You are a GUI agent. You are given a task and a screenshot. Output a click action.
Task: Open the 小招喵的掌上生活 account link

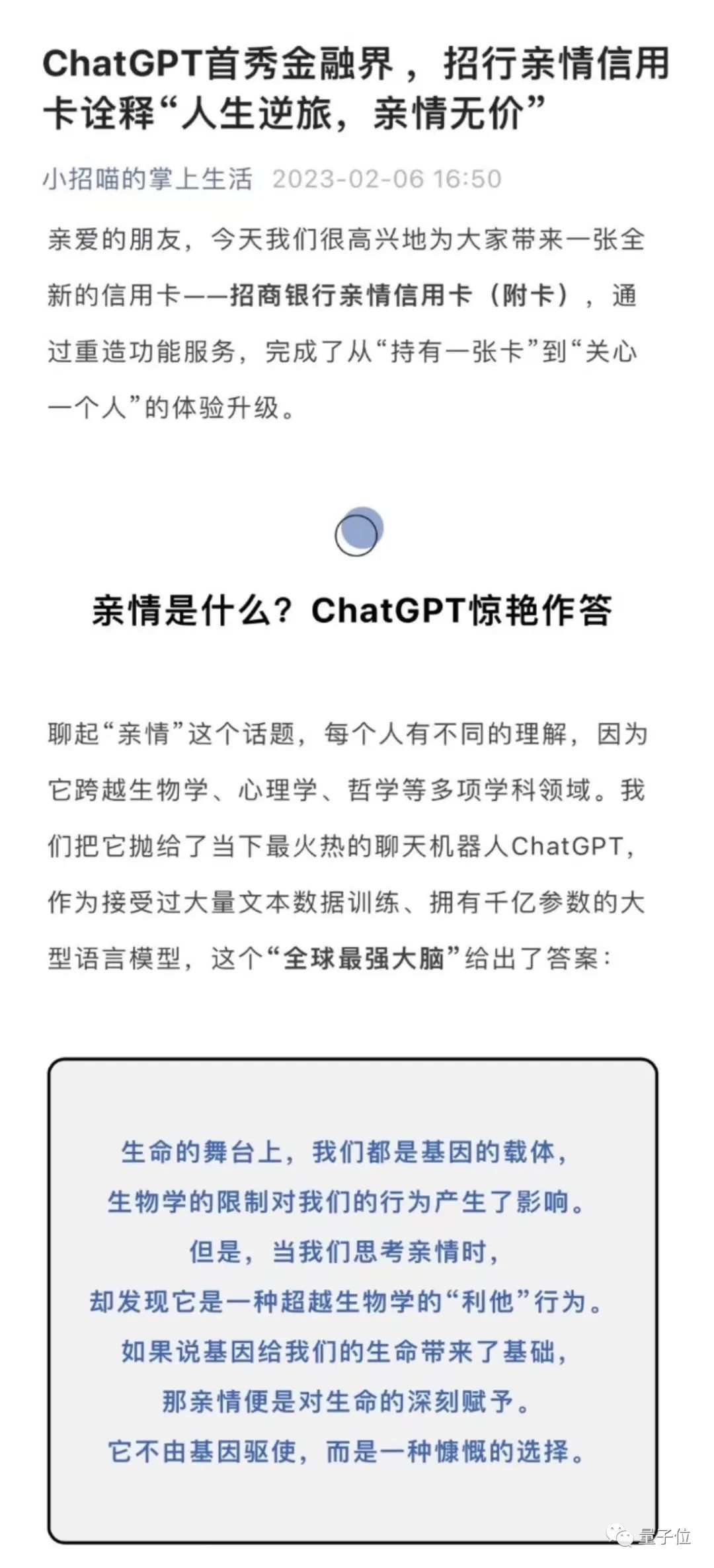coord(147,179)
